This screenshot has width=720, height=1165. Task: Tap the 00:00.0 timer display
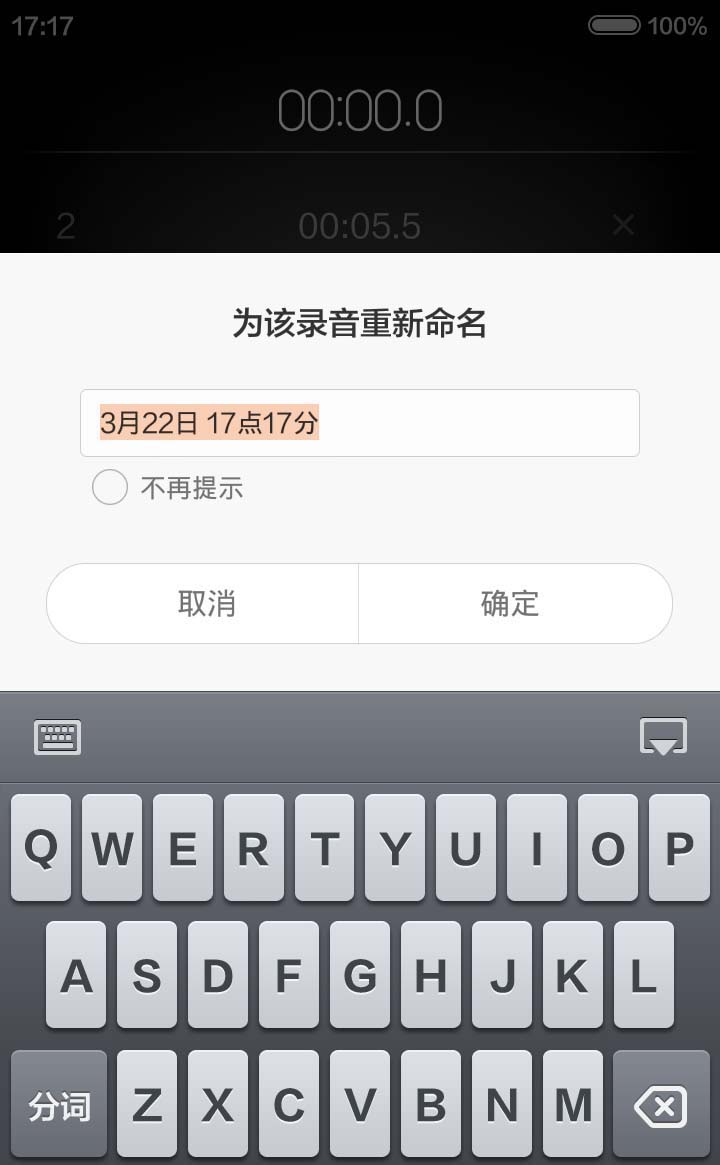point(360,110)
